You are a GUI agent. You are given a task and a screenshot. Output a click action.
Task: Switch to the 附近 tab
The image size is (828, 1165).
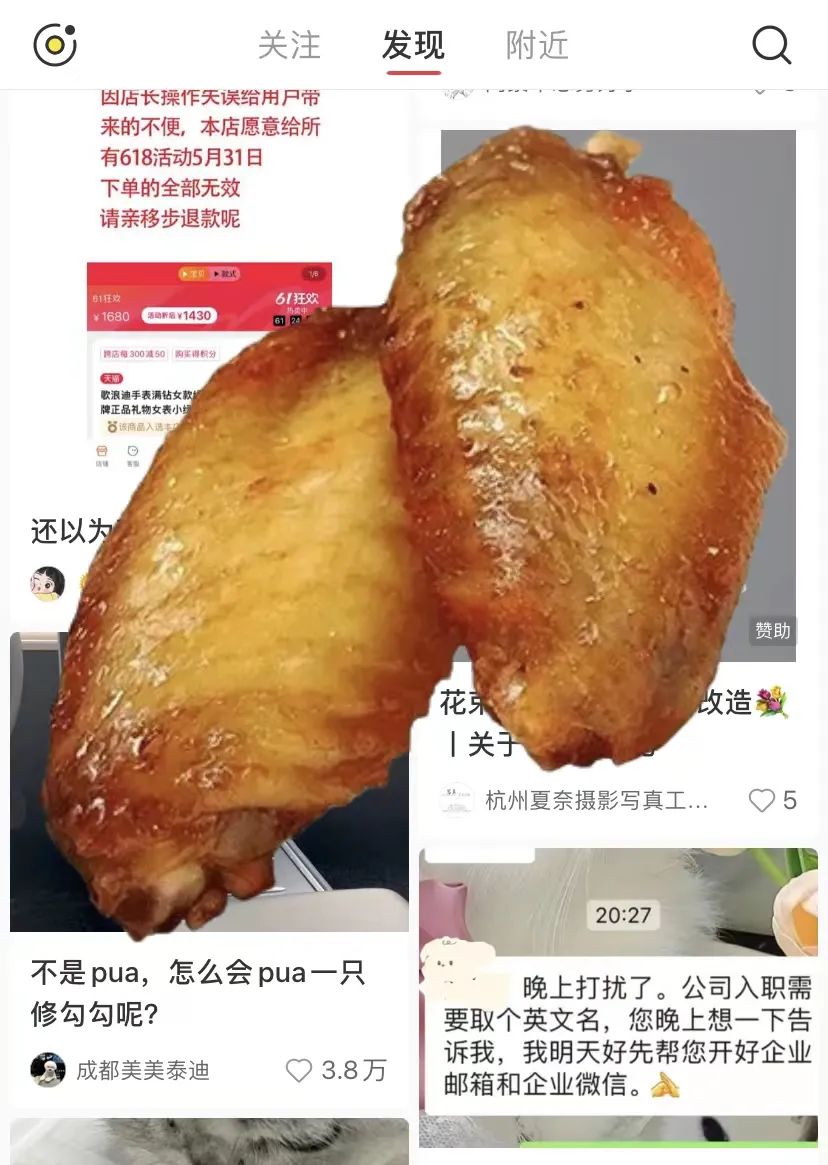537,45
